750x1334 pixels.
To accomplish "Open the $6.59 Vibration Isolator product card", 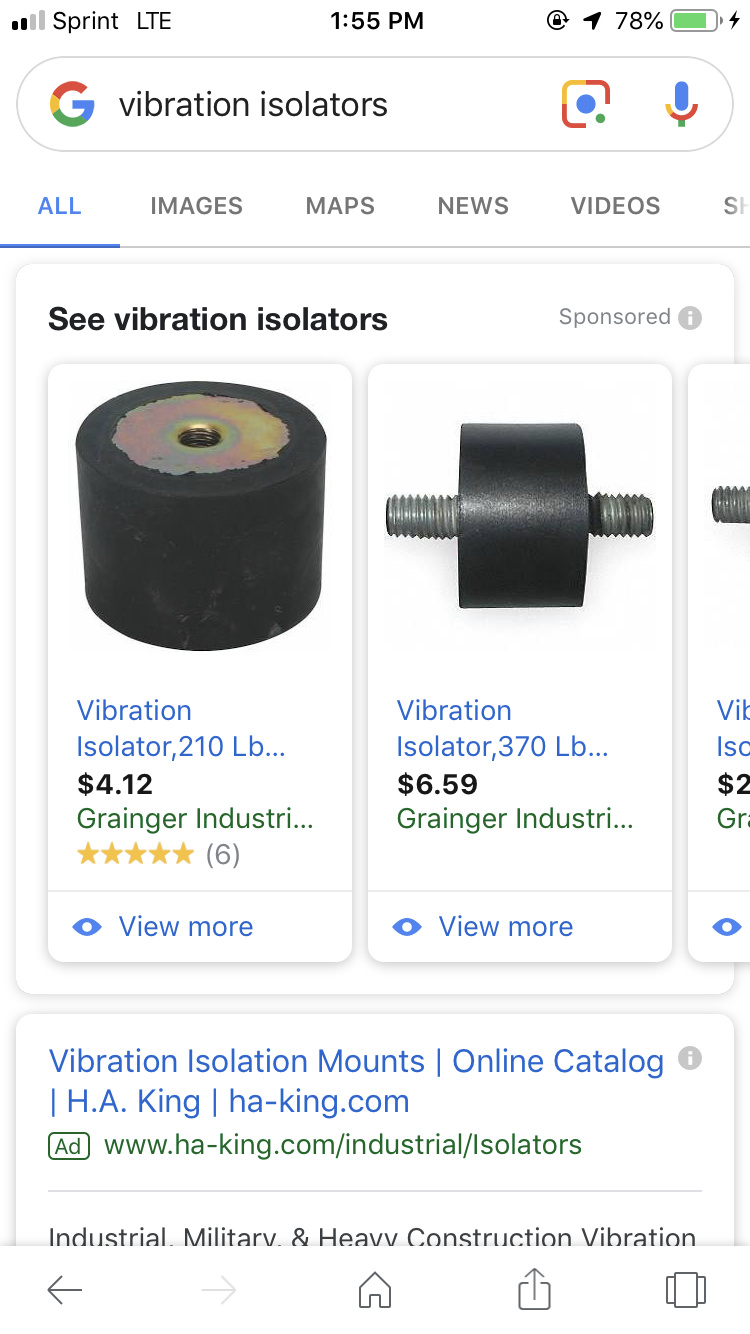I will point(520,627).
